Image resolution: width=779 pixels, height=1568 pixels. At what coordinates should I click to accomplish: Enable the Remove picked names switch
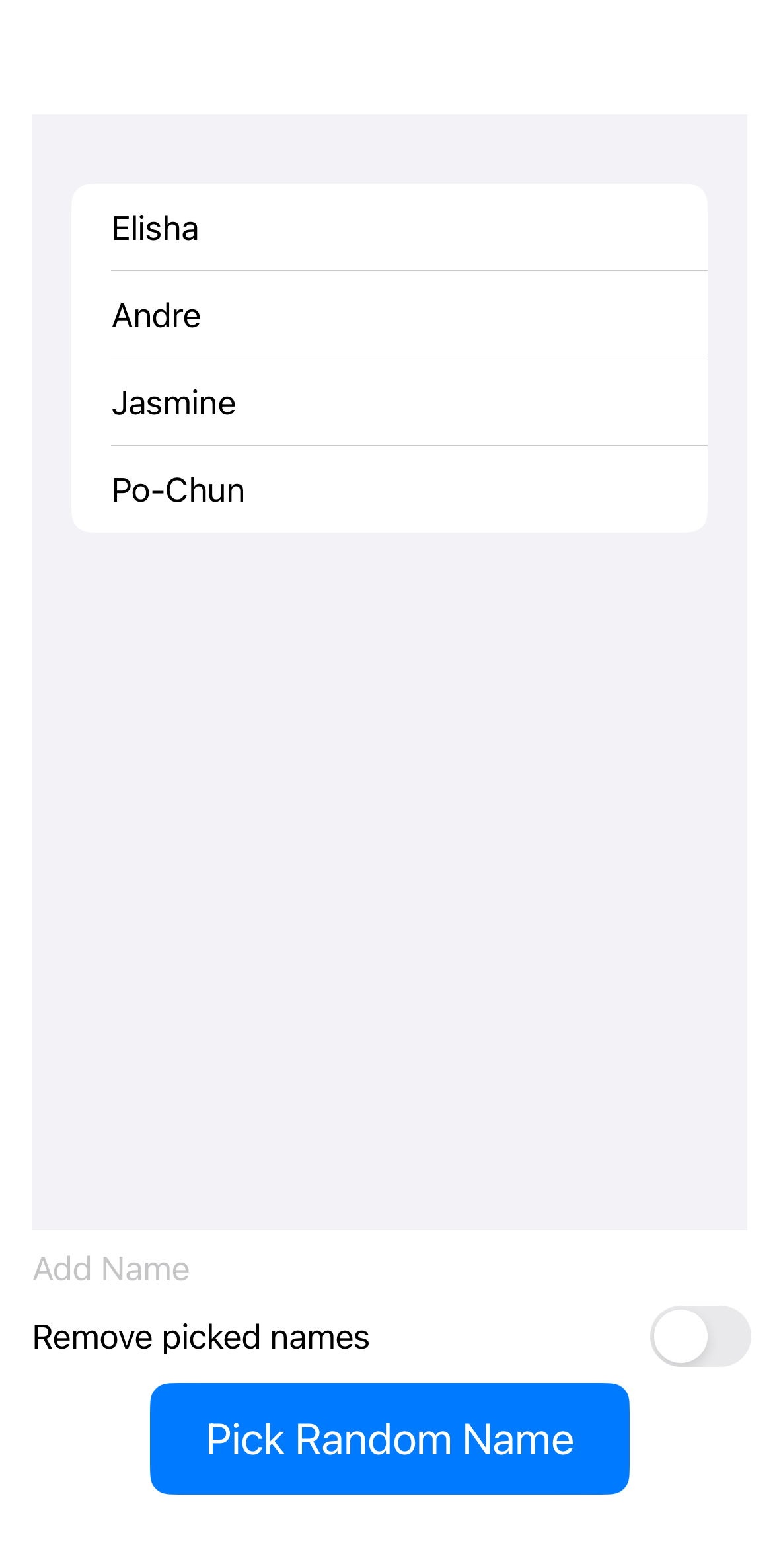click(699, 1336)
